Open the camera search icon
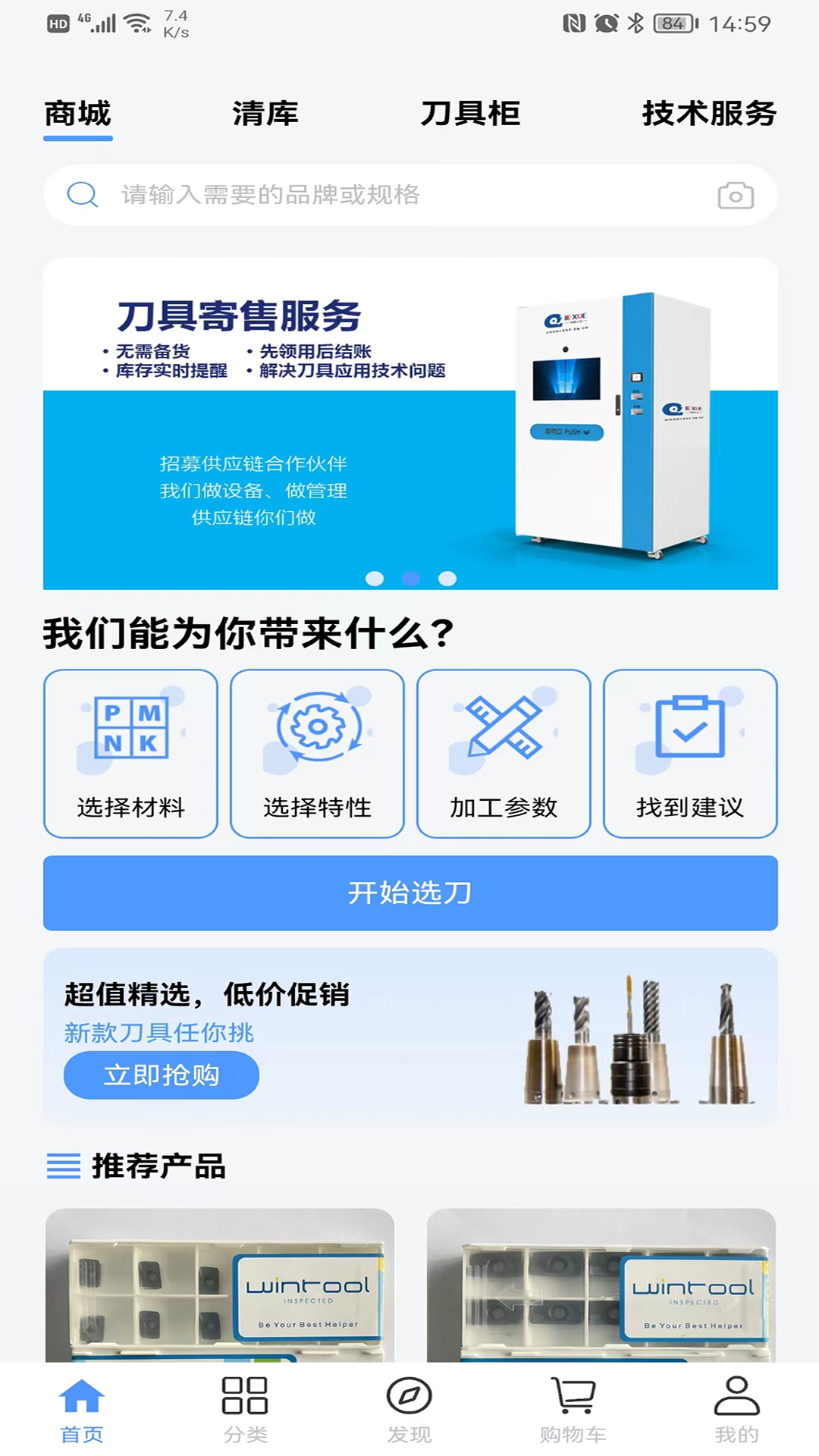The image size is (819, 1456). [735, 196]
